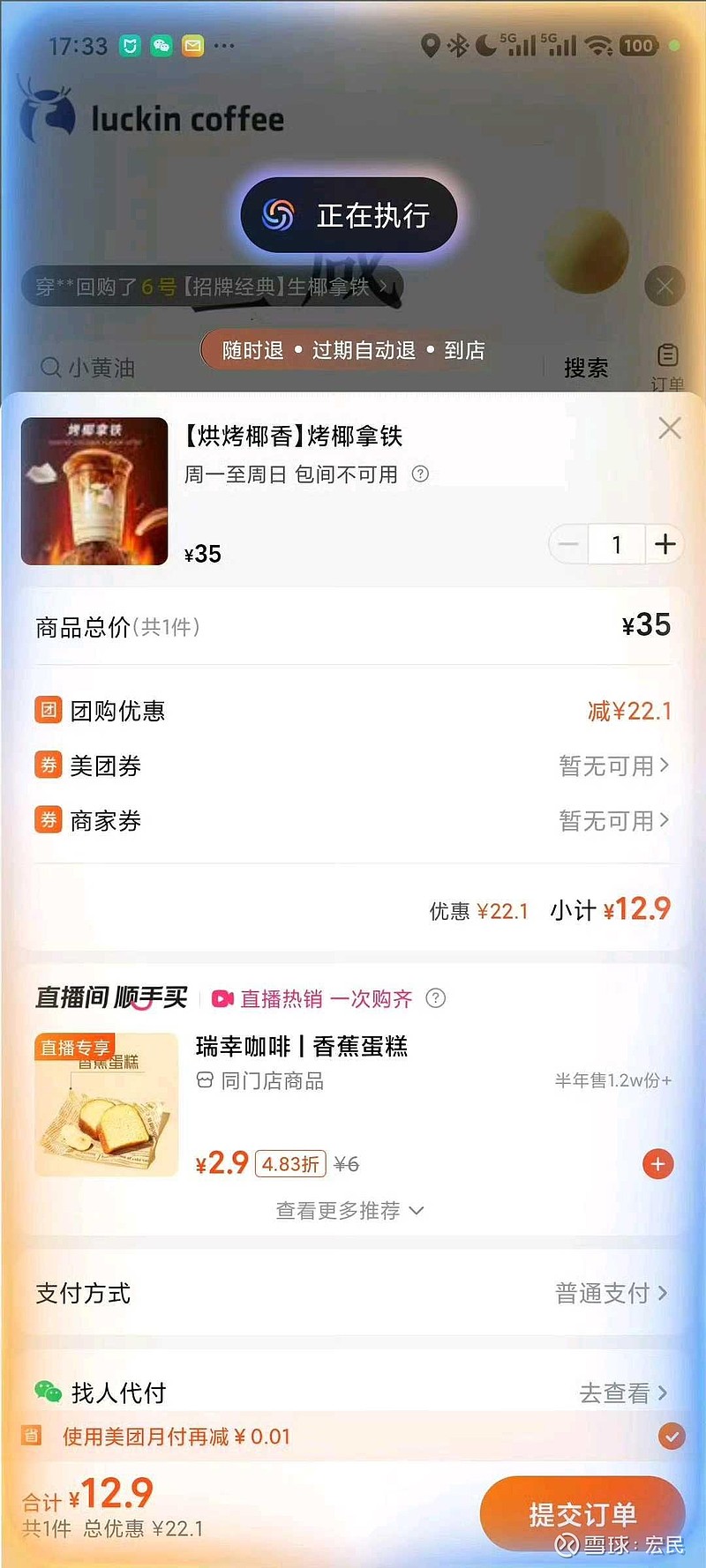Increase drink quantity with the plus stepper

tap(665, 544)
